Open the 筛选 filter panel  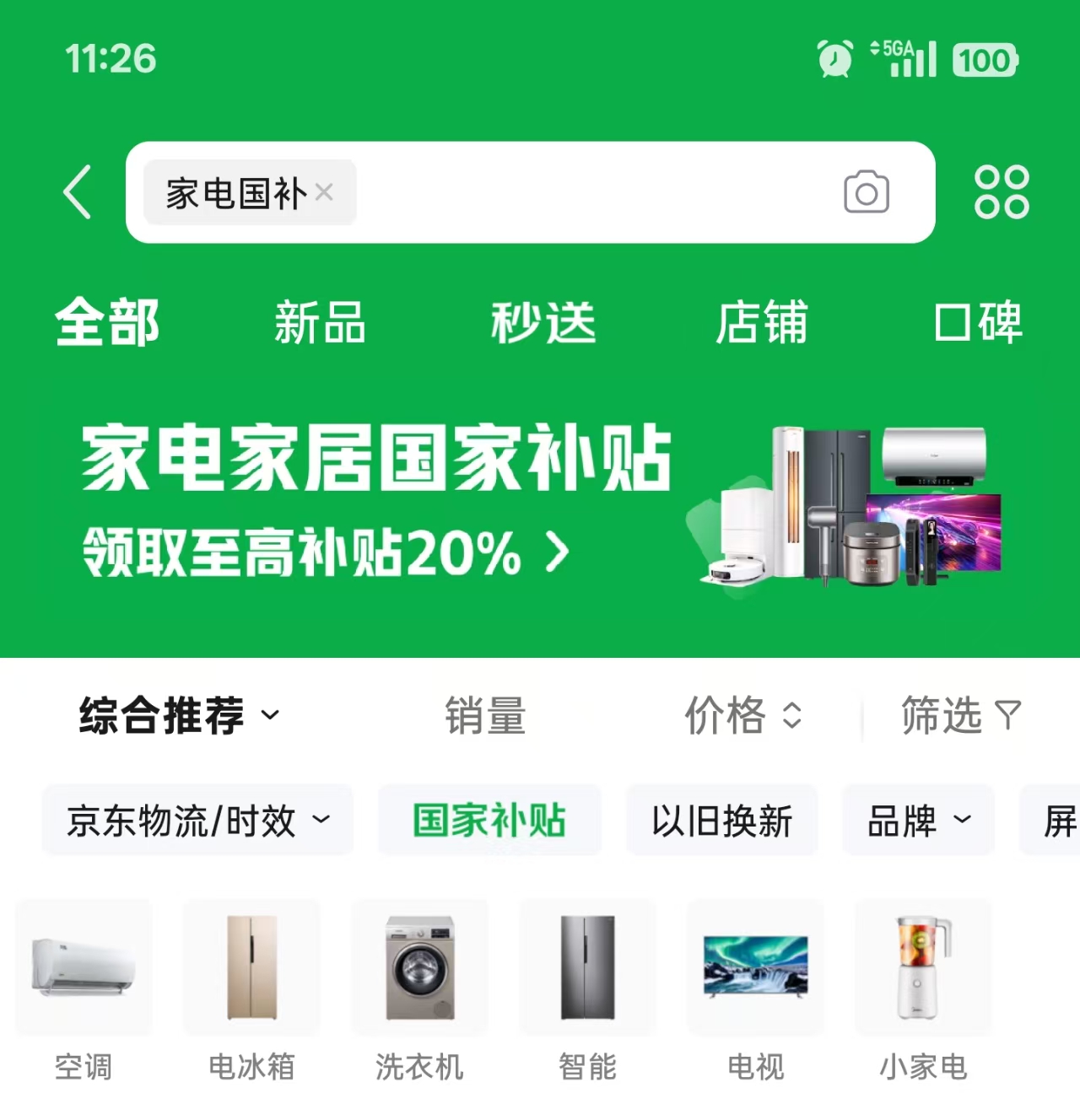coord(961,716)
